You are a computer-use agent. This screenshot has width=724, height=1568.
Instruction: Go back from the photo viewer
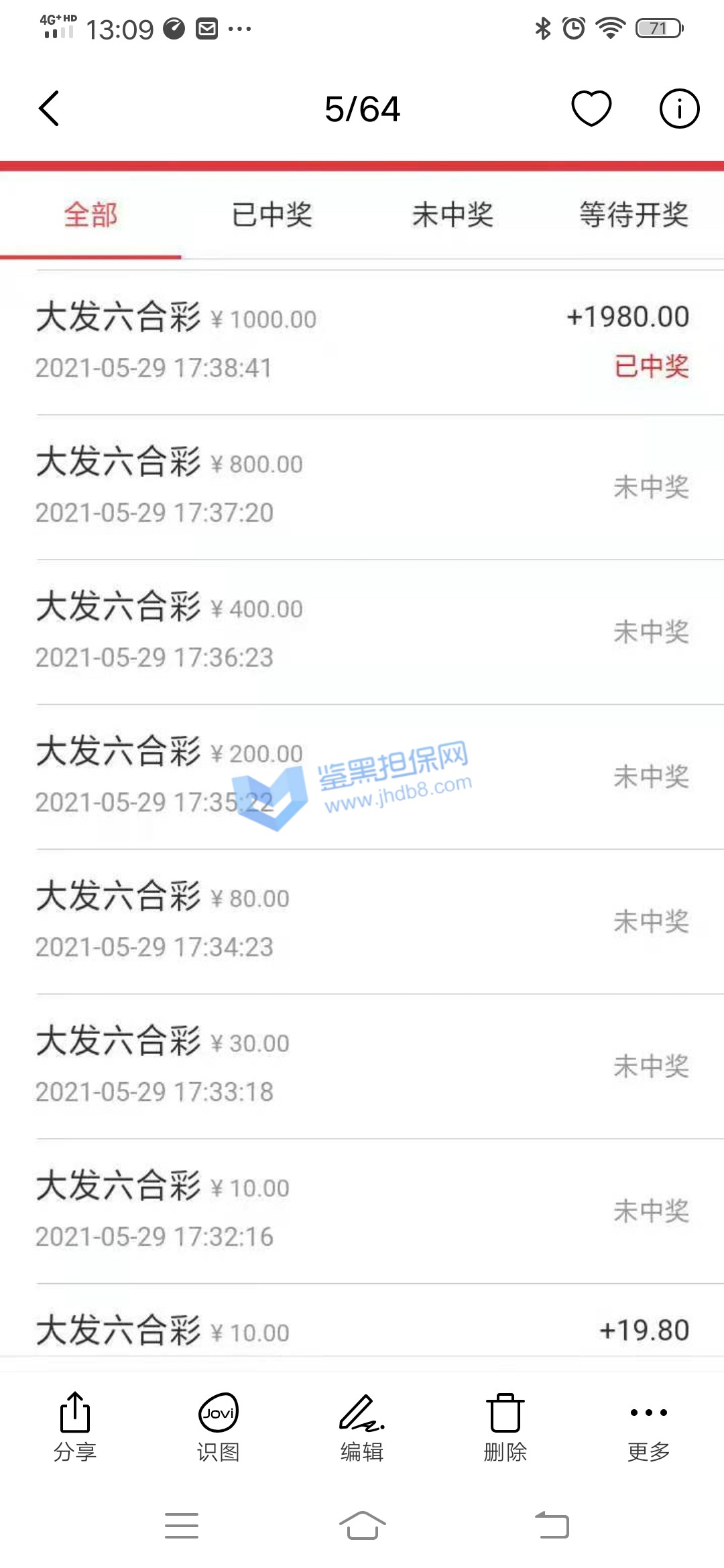pyautogui.click(x=50, y=109)
